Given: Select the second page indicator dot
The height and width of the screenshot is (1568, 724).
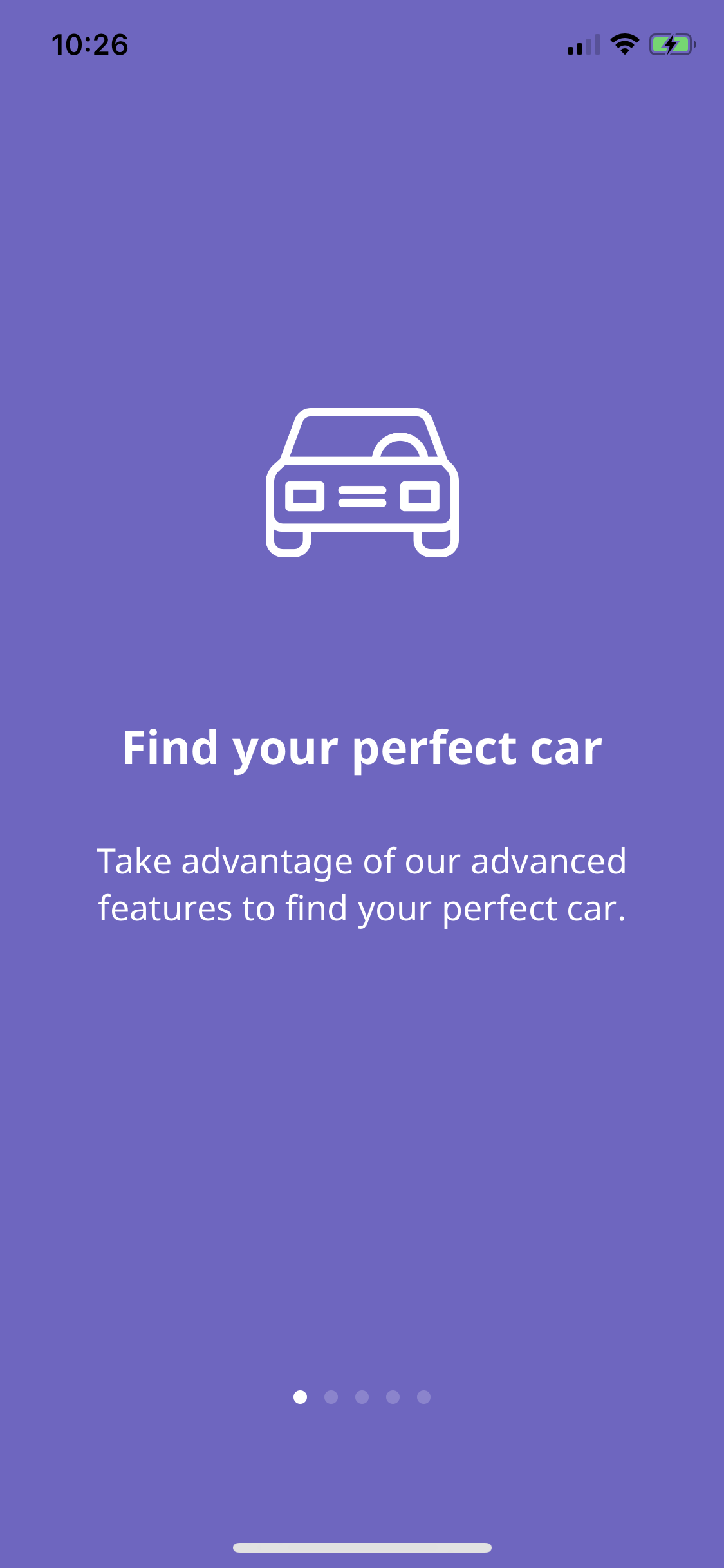Looking at the screenshot, I should [x=331, y=1397].
